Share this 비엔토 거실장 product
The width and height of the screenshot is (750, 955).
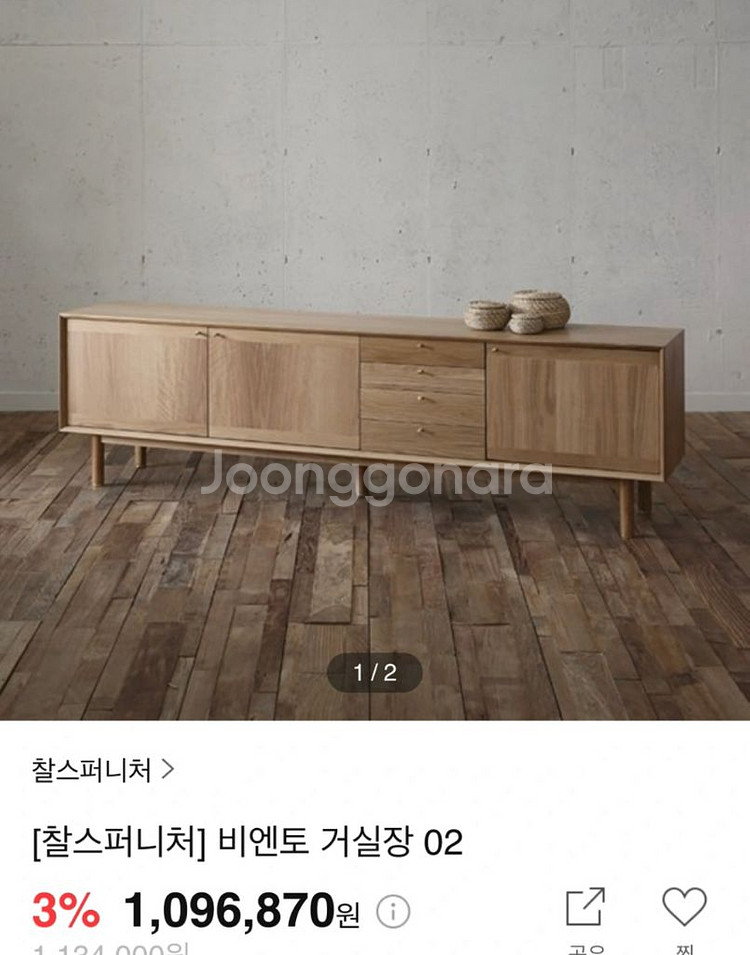tap(585, 908)
